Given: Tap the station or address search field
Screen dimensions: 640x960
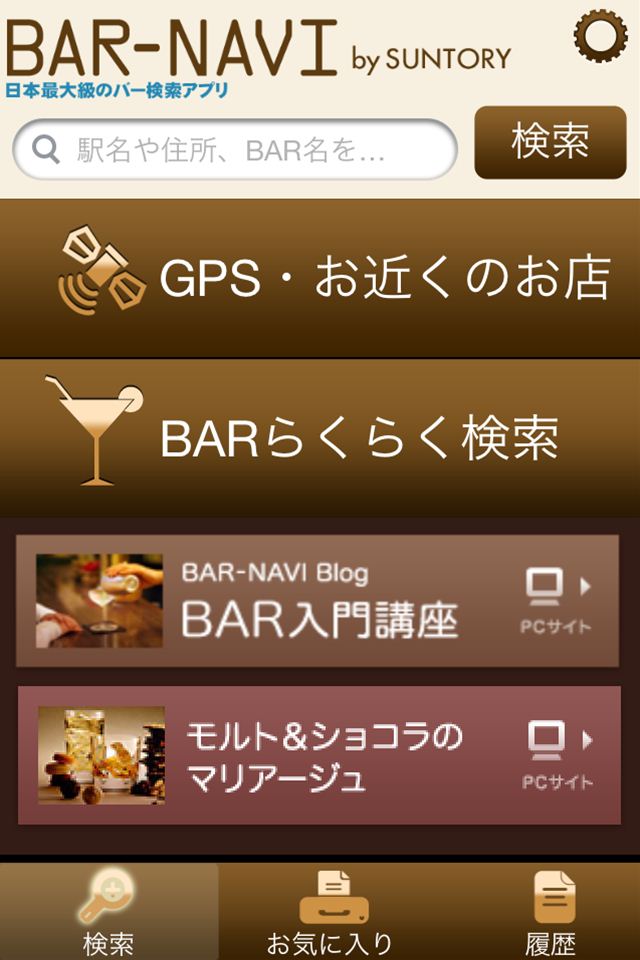Looking at the screenshot, I should [235, 150].
